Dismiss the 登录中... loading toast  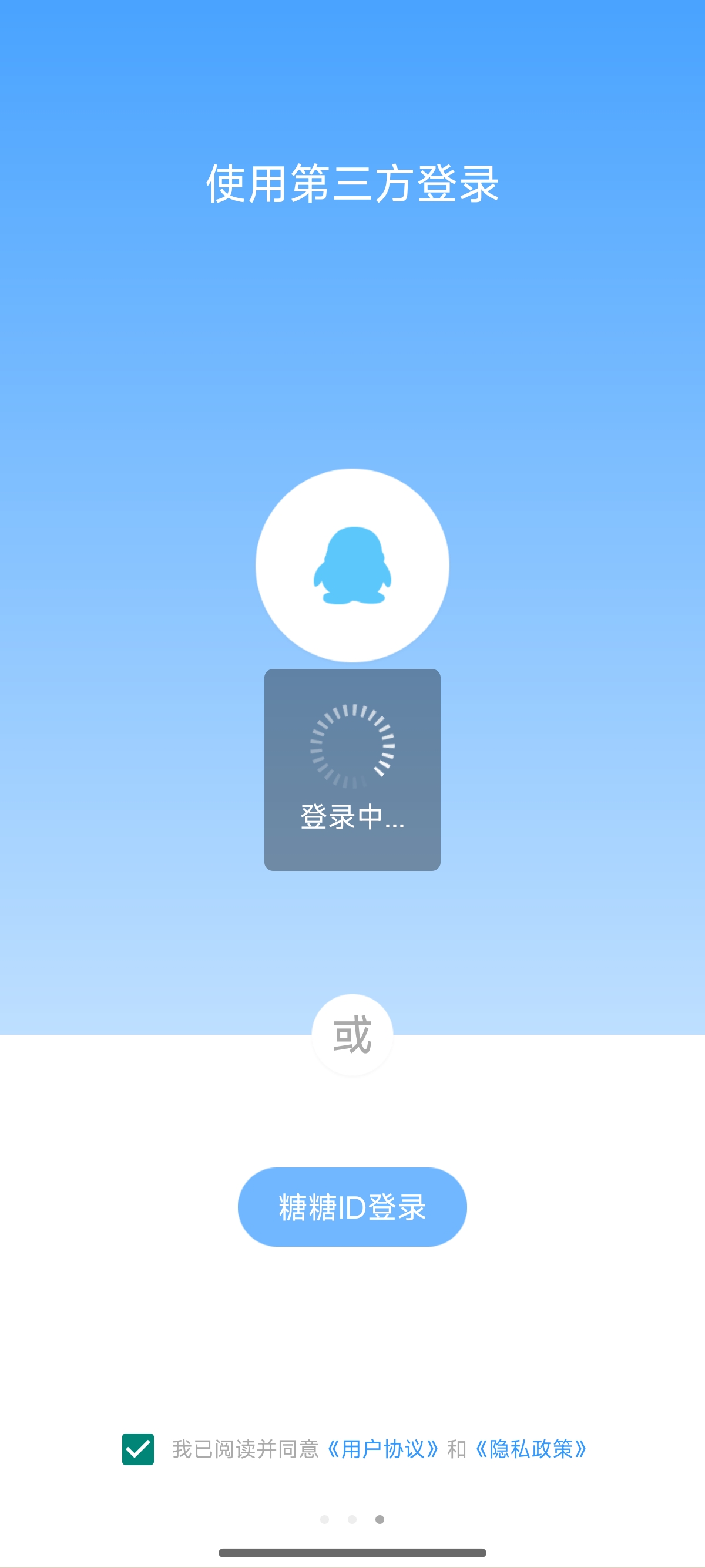click(x=352, y=770)
